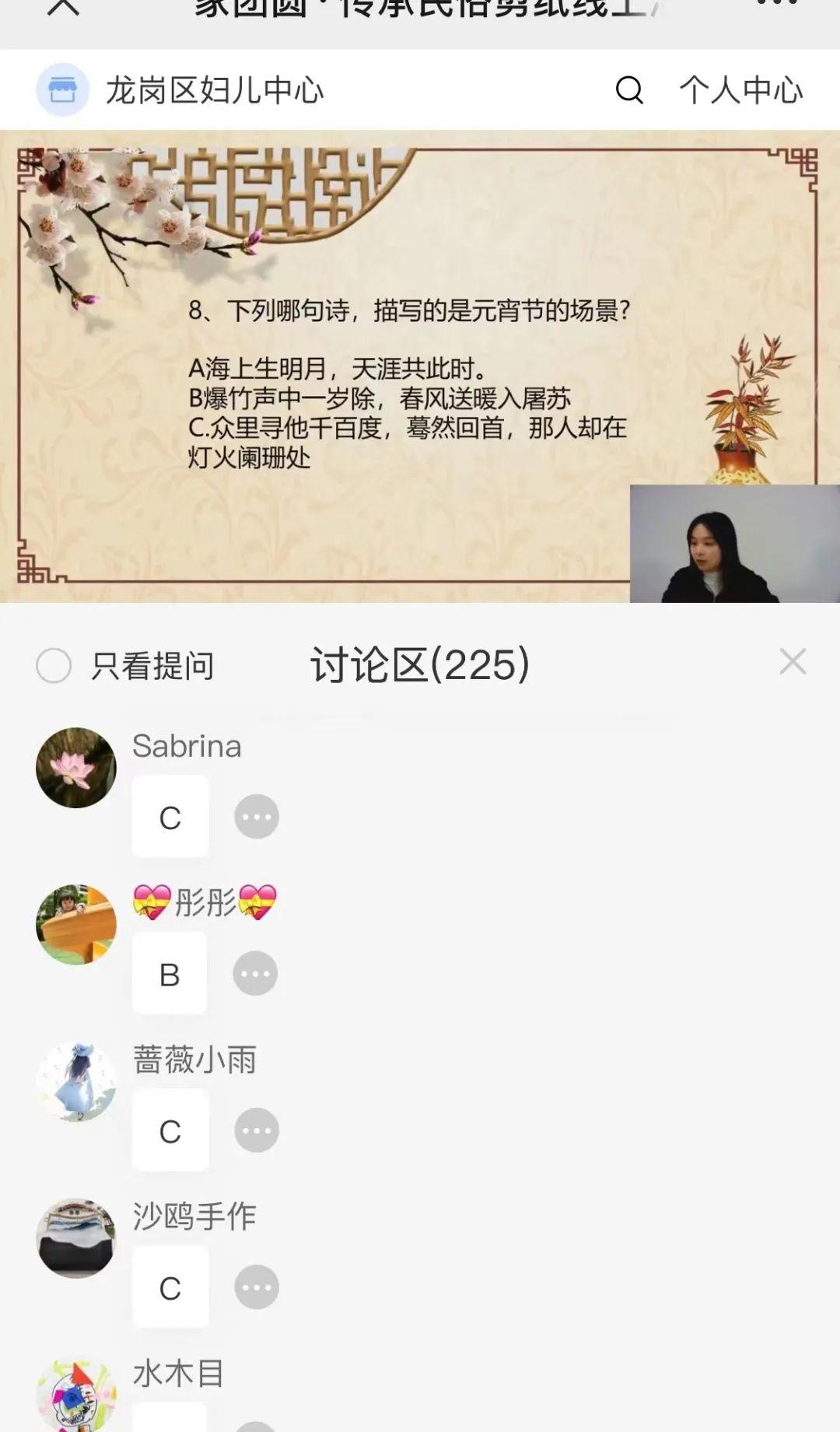
Task: Tap the live video player
Action: tap(420, 366)
